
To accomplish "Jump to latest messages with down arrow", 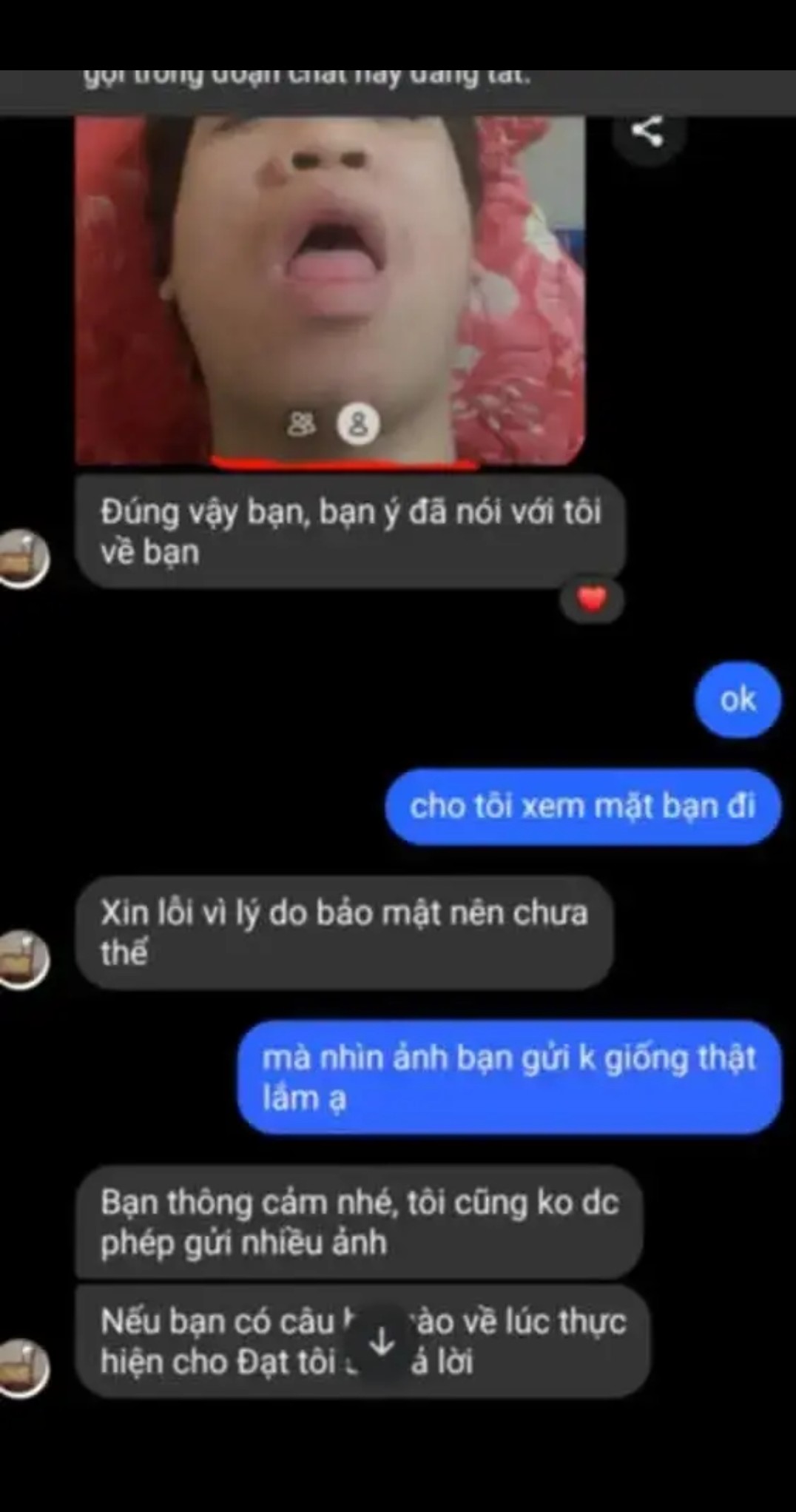I will (x=382, y=1340).
